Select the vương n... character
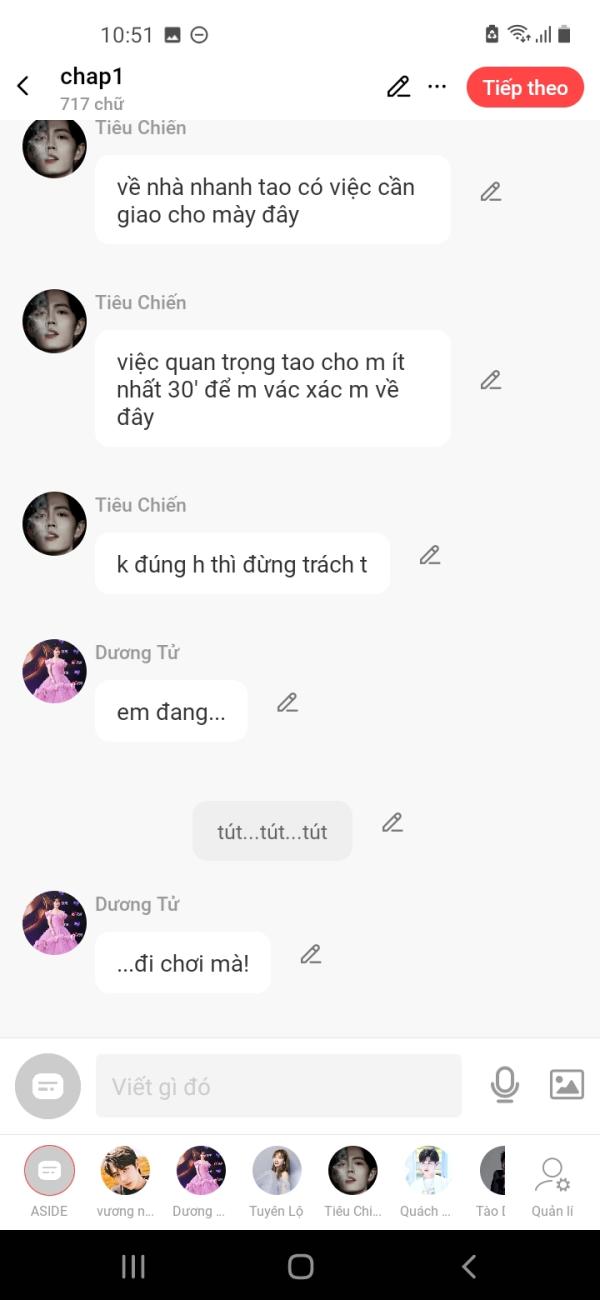Image resolution: width=600 pixels, height=1300 pixels. point(125,1171)
